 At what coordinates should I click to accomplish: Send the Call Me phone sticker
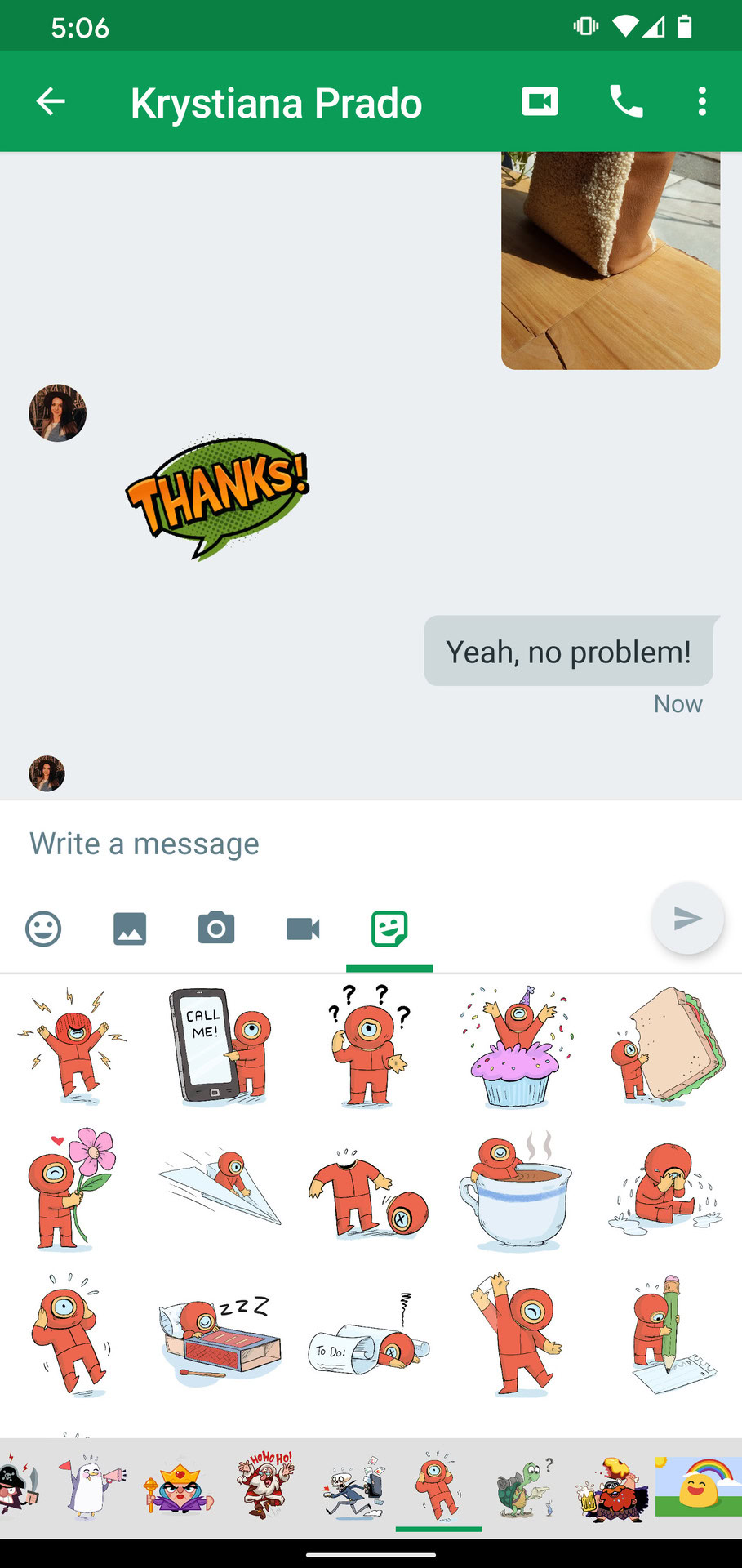coord(220,1046)
